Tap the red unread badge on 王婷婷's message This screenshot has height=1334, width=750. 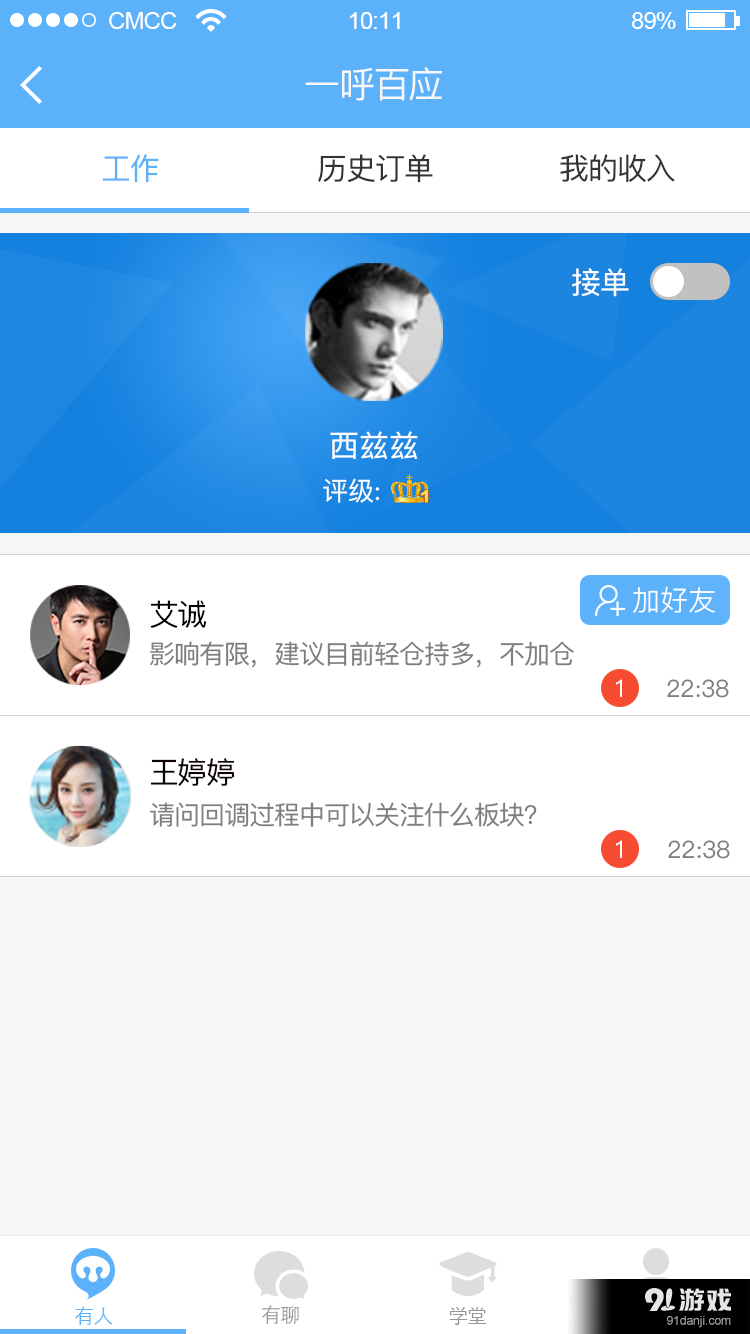tap(619, 849)
